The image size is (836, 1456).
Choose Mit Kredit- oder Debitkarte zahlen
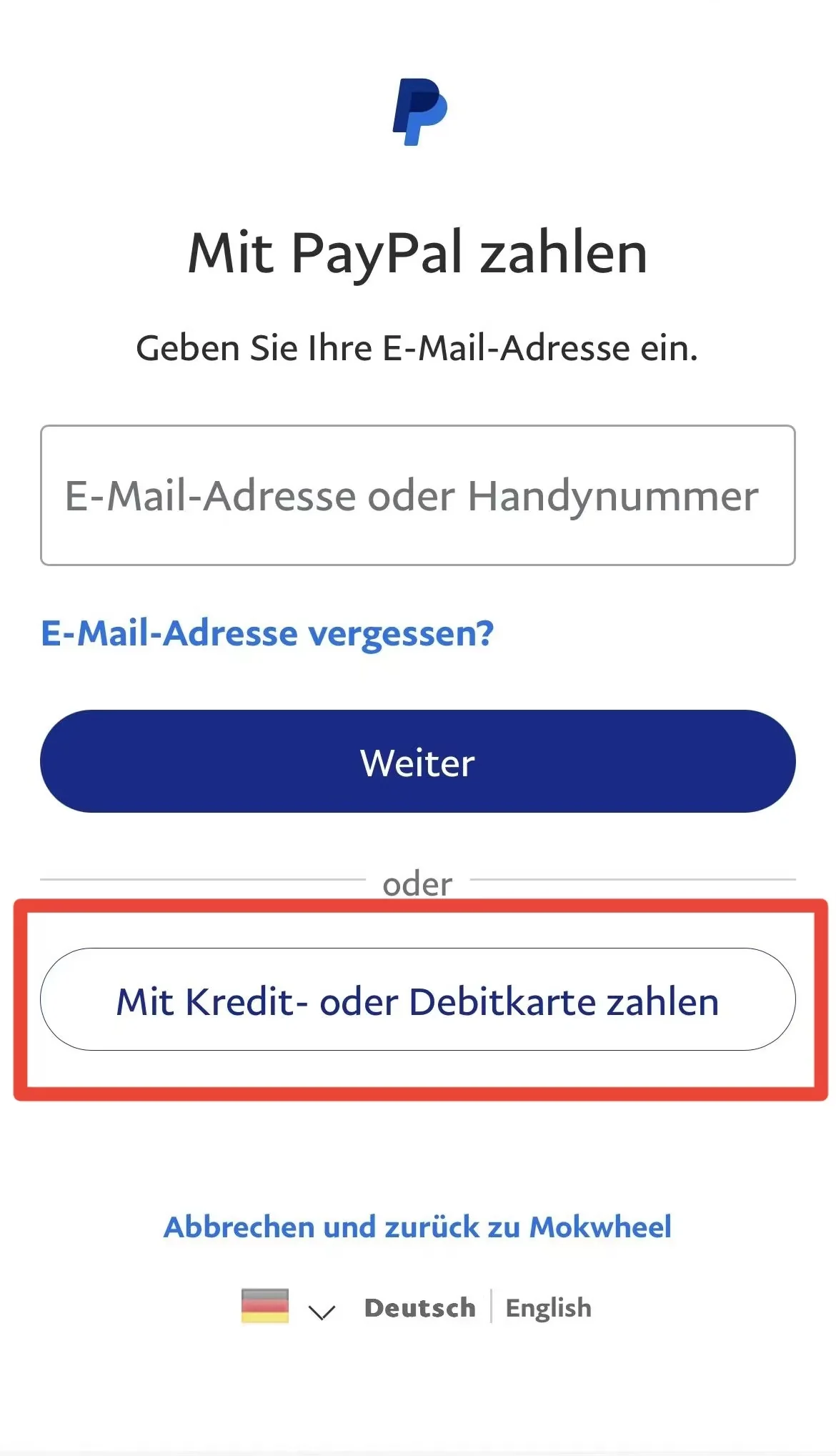[417, 1000]
